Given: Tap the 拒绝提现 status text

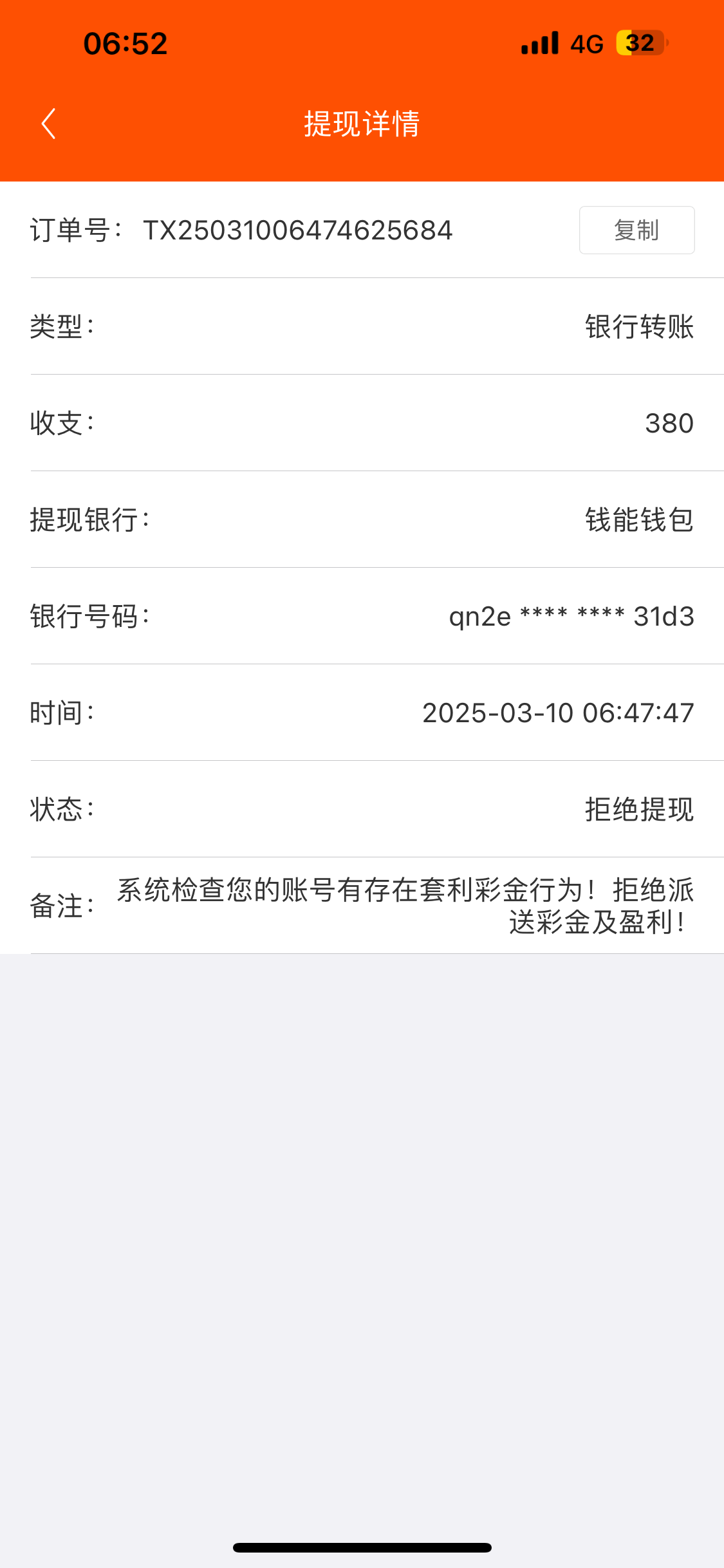Looking at the screenshot, I should (637, 811).
